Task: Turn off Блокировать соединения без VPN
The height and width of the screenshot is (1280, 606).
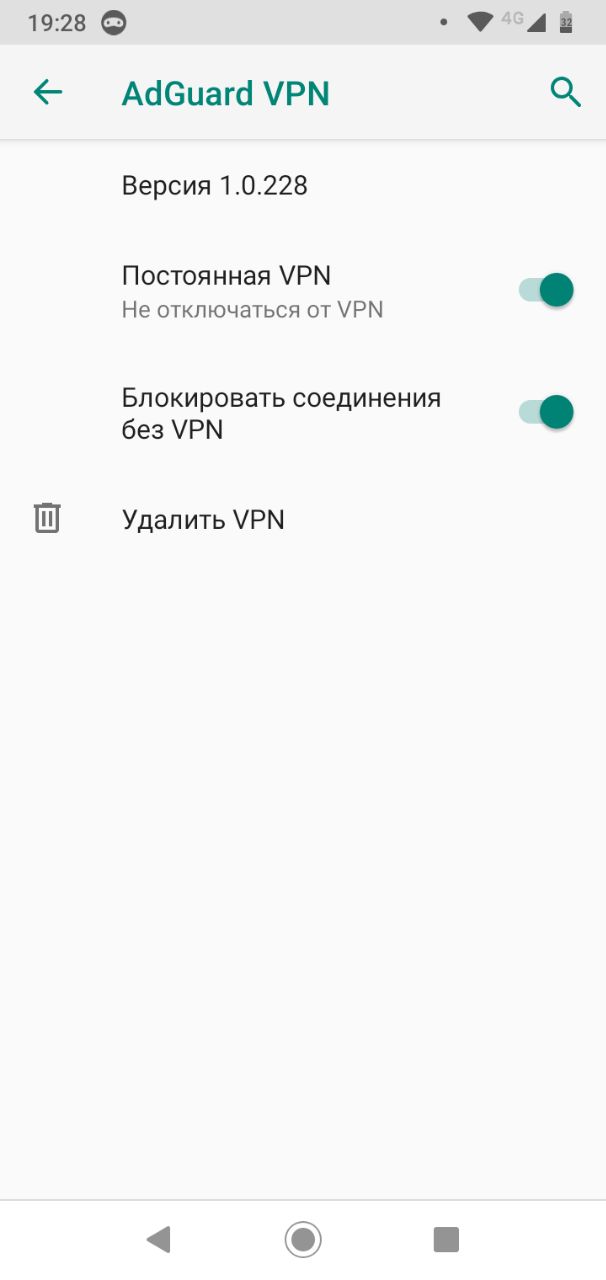Action: pos(546,412)
